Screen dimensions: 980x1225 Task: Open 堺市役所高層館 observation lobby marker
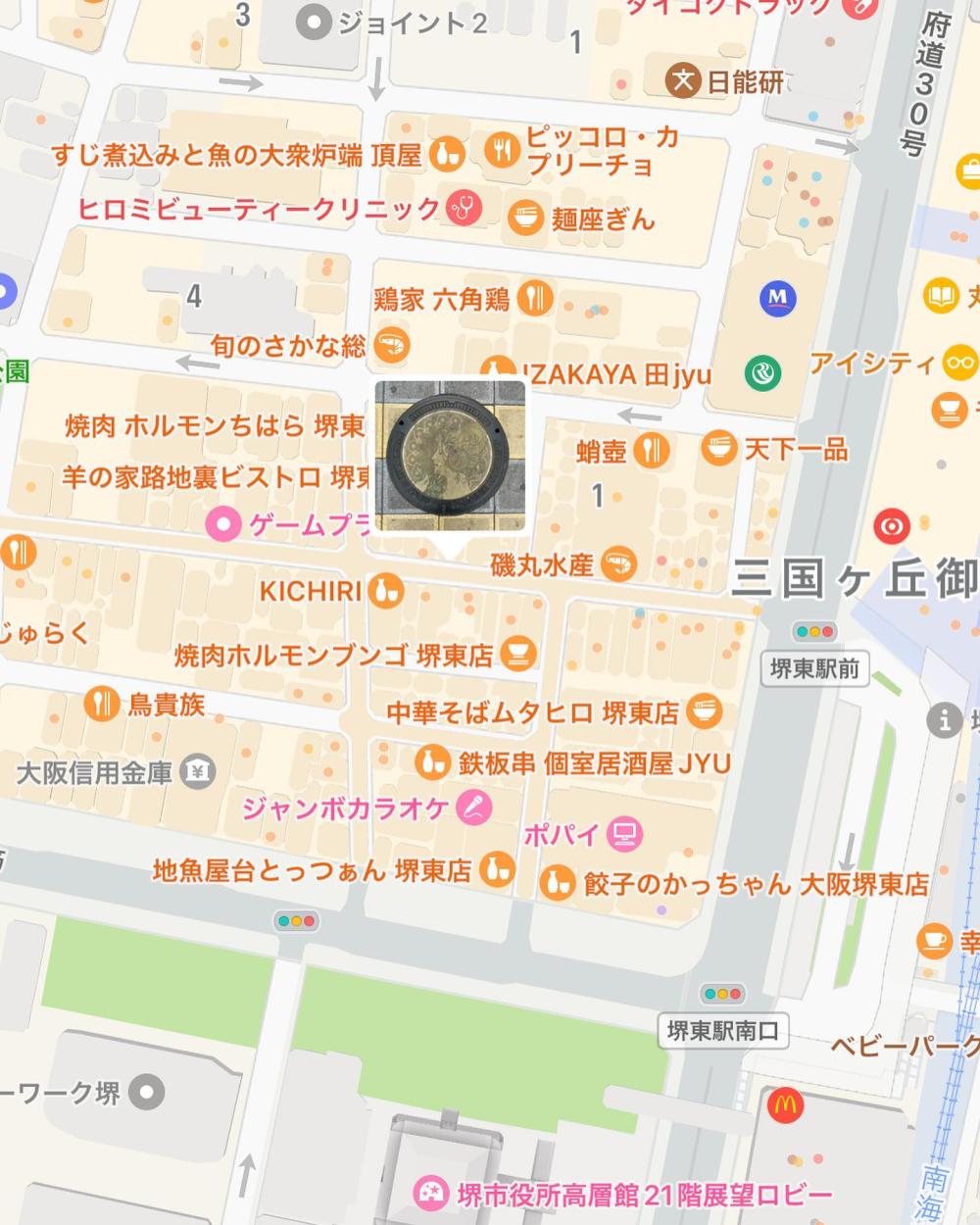point(429,1194)
